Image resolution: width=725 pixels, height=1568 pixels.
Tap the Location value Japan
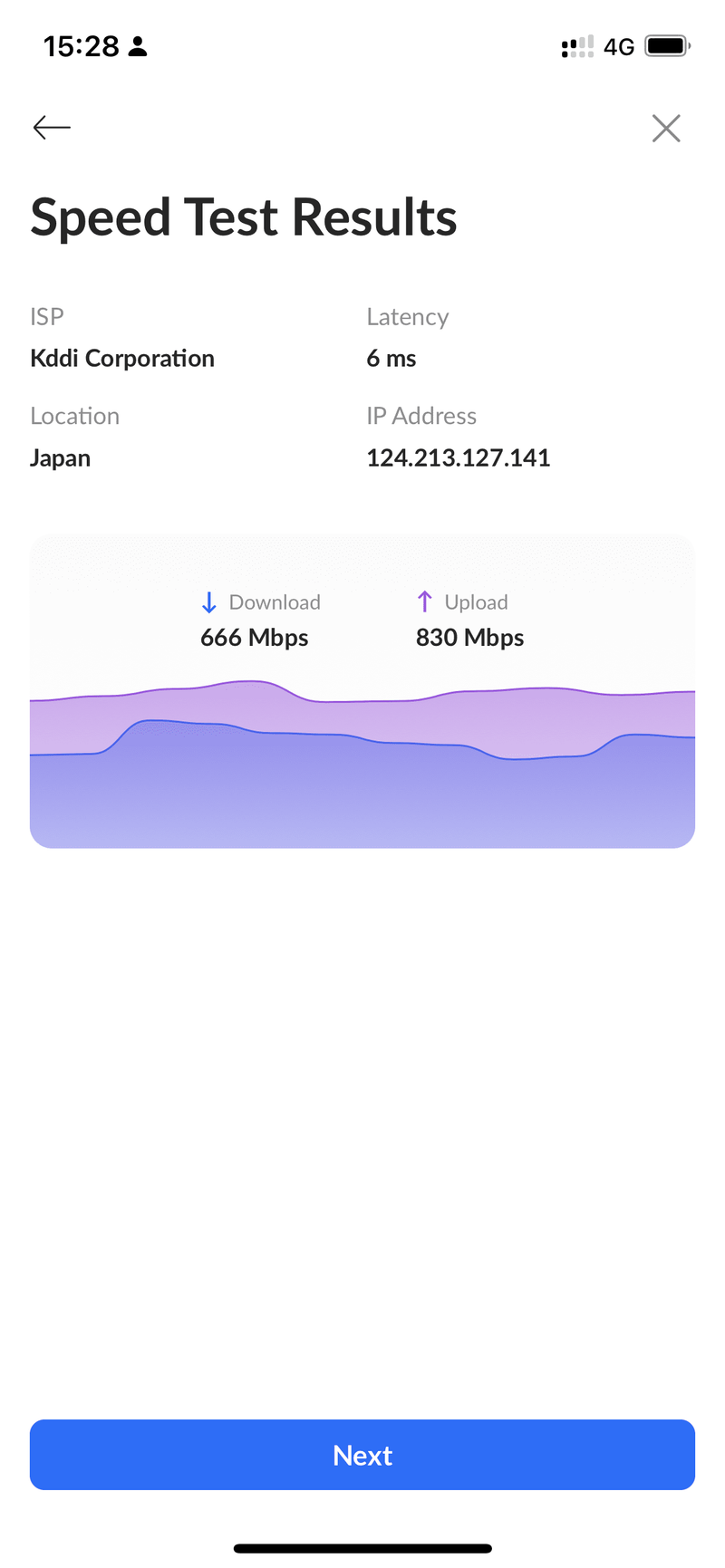(x=60, y=457)
